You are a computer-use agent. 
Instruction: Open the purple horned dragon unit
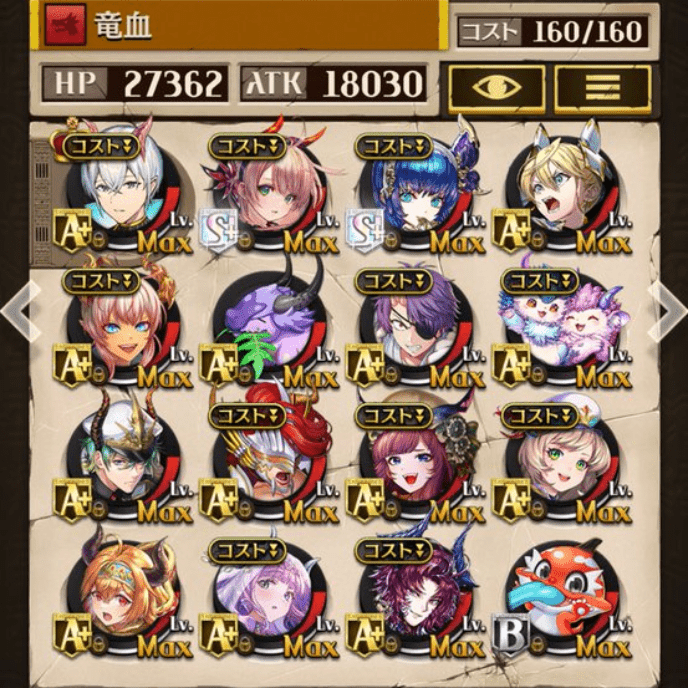click(x=266, y=330)
